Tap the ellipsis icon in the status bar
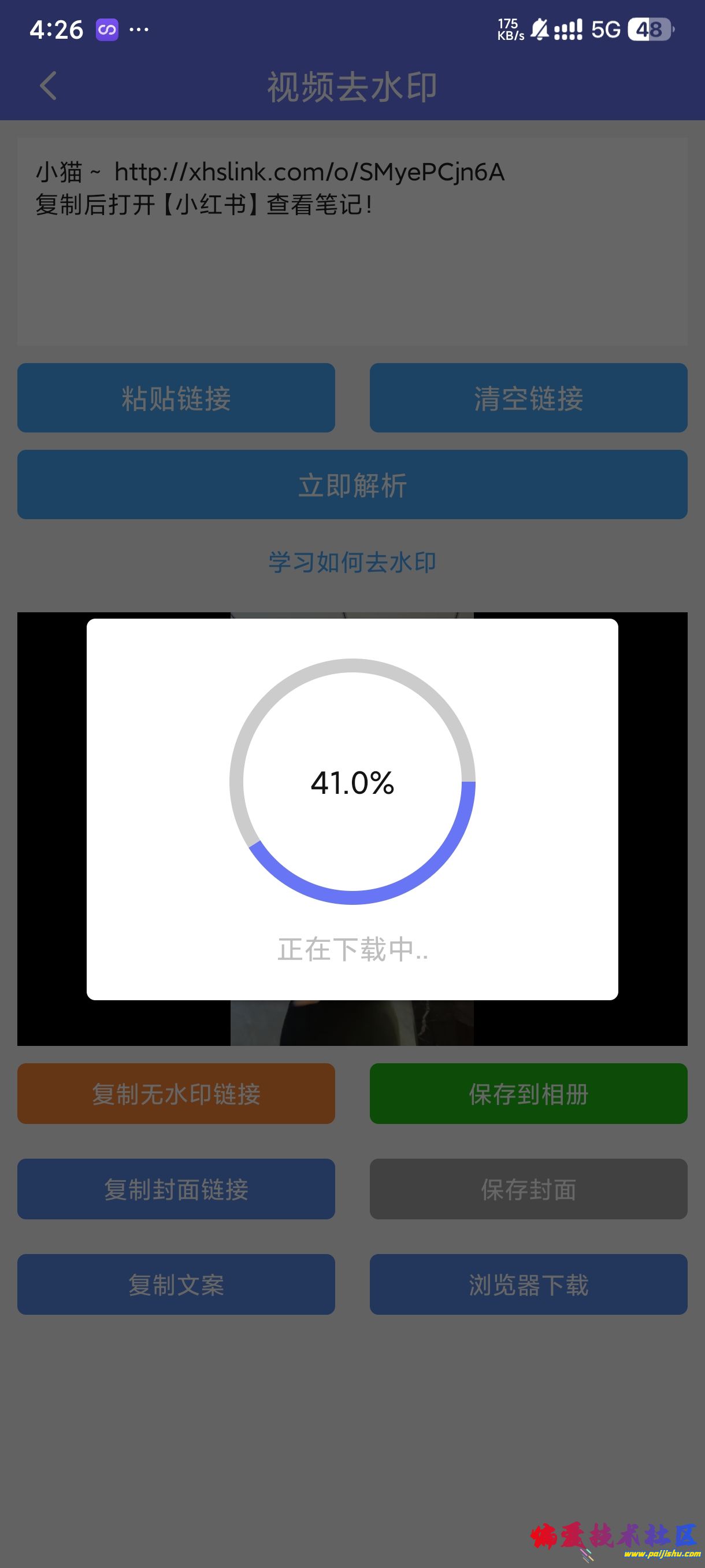 [141, 29]
